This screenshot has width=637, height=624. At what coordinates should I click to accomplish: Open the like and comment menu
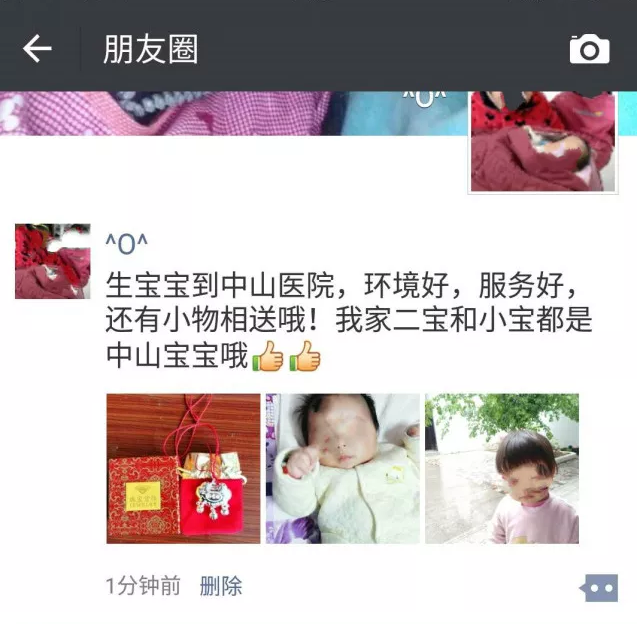pyautogui.click(x=599, y=588)
